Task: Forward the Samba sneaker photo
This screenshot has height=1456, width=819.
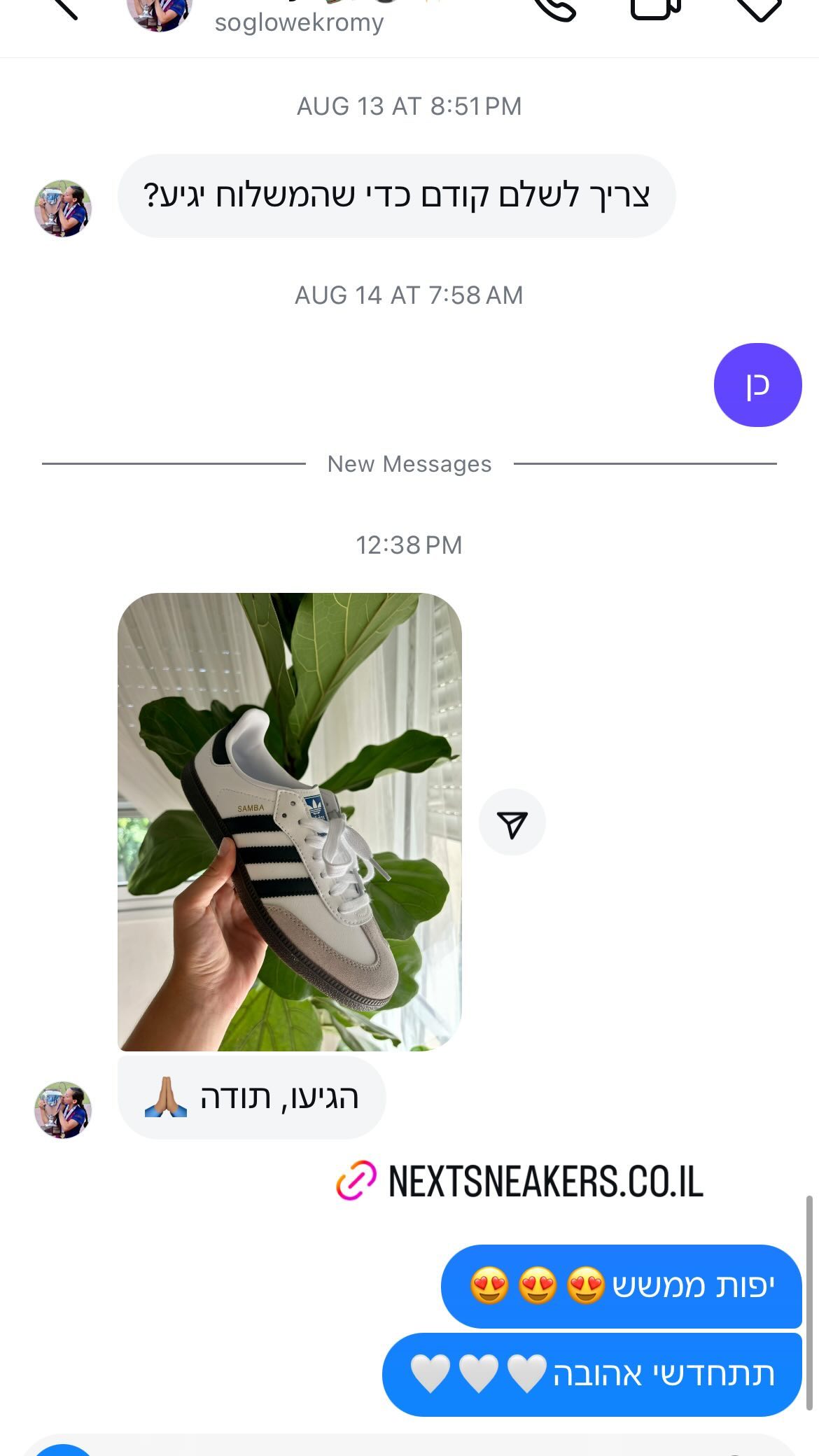Action: pyautogui.click(x=512, y=822)
